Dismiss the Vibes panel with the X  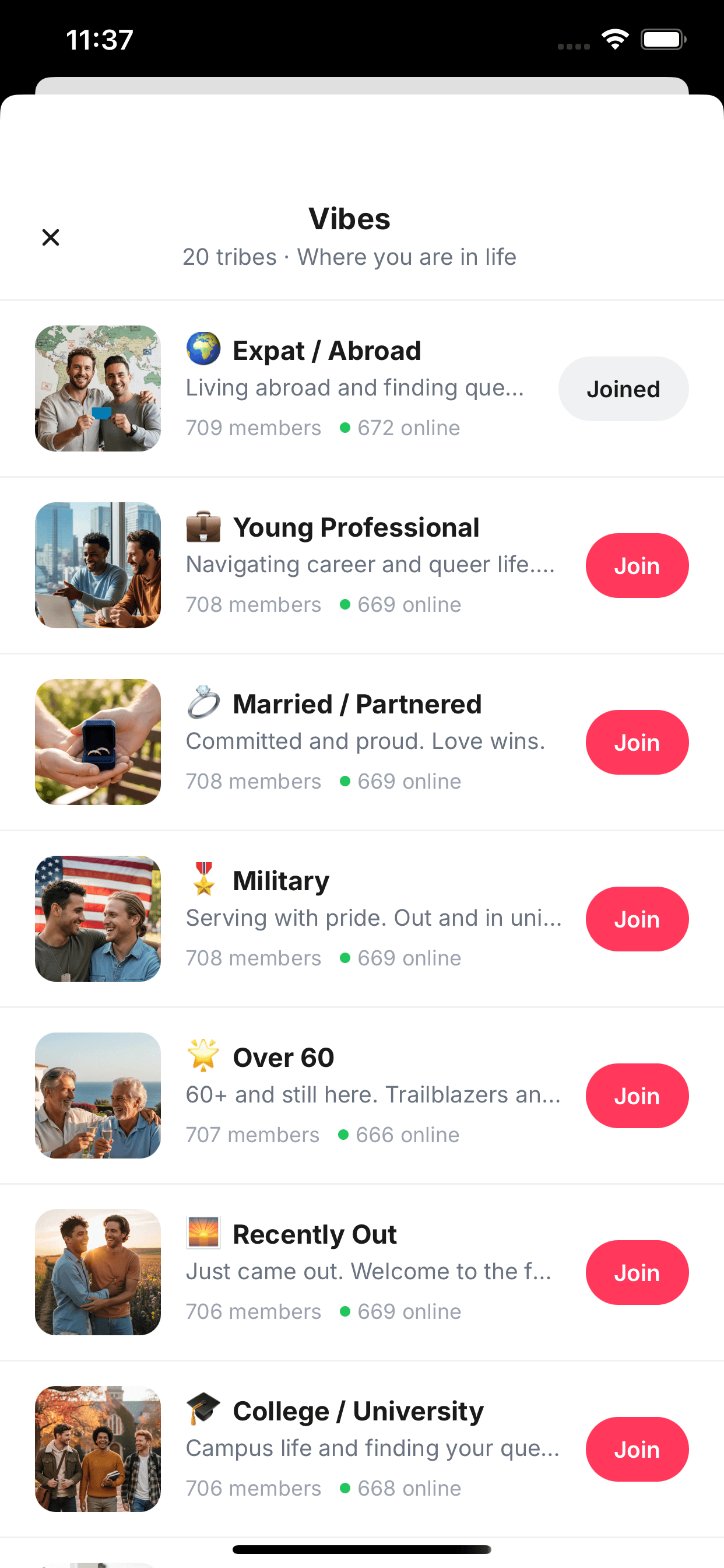51,237
